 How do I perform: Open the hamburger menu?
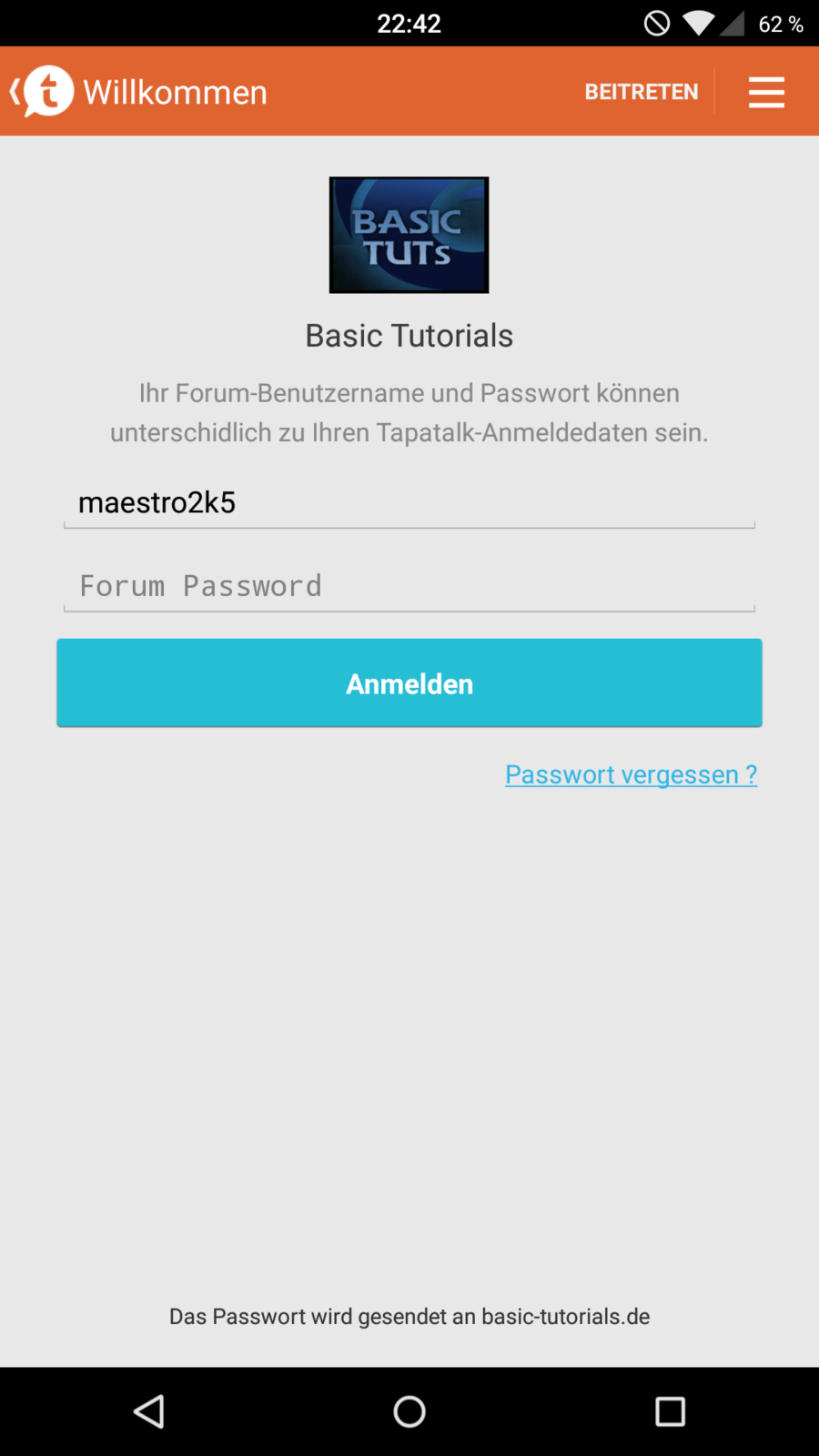[766, 92]
